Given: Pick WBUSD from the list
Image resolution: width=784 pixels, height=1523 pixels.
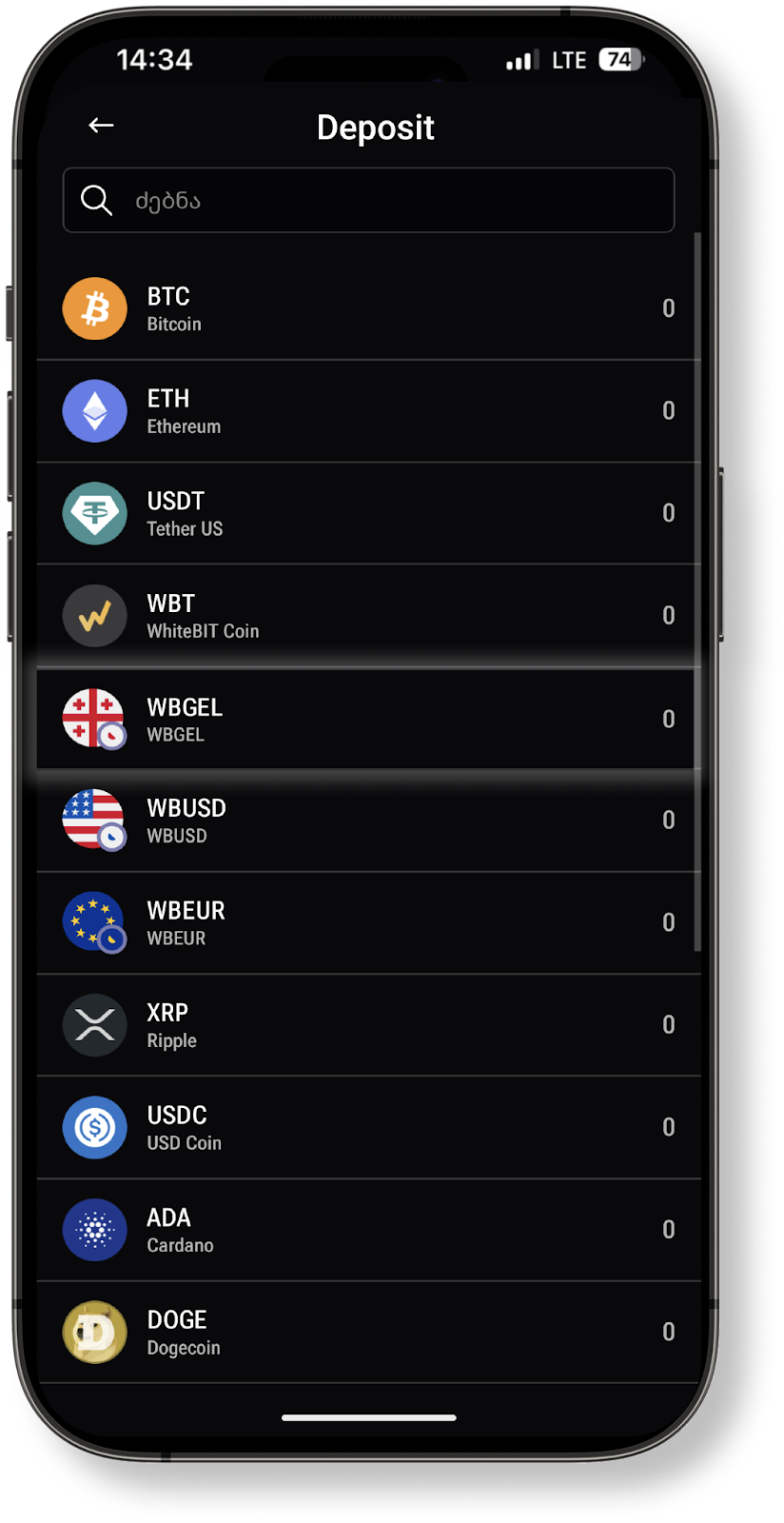Looking at the screenshot, I should coord(368,821).
